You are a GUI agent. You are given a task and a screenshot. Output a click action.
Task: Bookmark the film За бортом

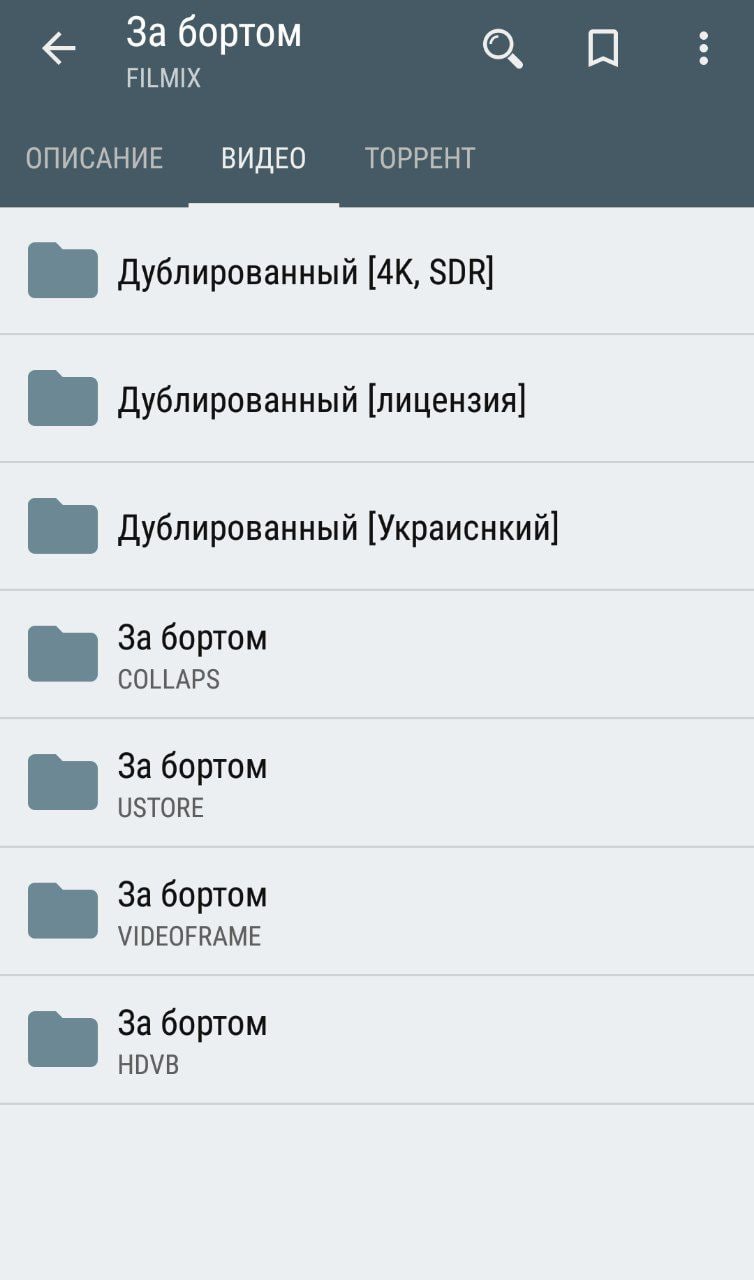602,48
